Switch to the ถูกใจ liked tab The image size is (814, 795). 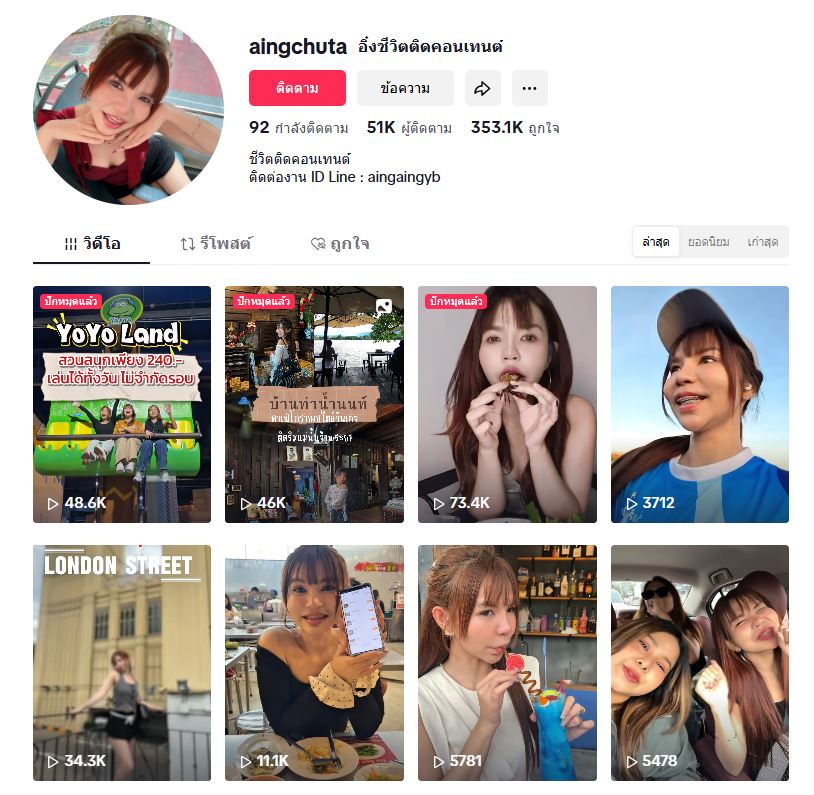point(339,243)
